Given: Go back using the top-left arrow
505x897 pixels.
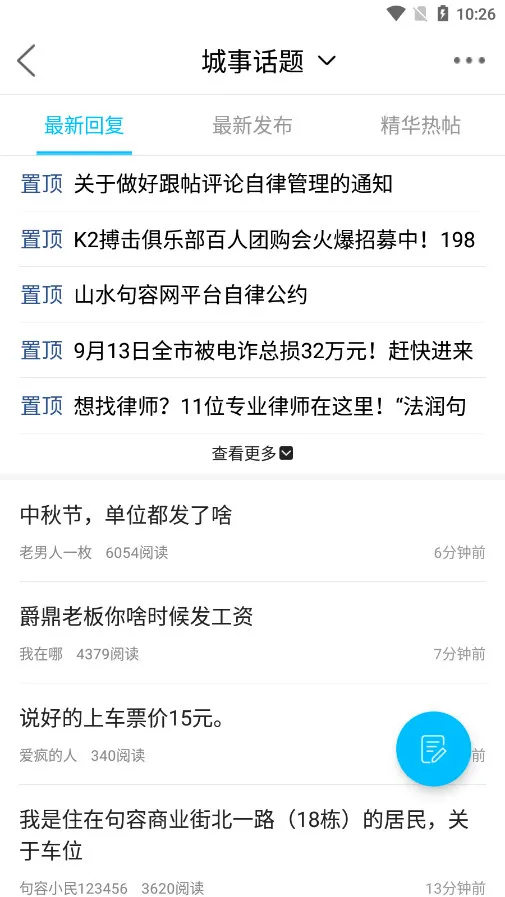Looking at the screenshot, I should tap(26, 61).
